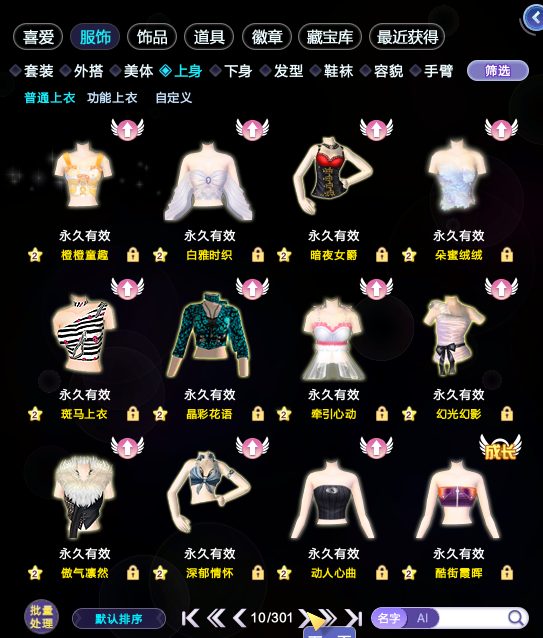Open the 道具 tab
The height and width of the screenshot is (638, 543).
click(209, 37)
